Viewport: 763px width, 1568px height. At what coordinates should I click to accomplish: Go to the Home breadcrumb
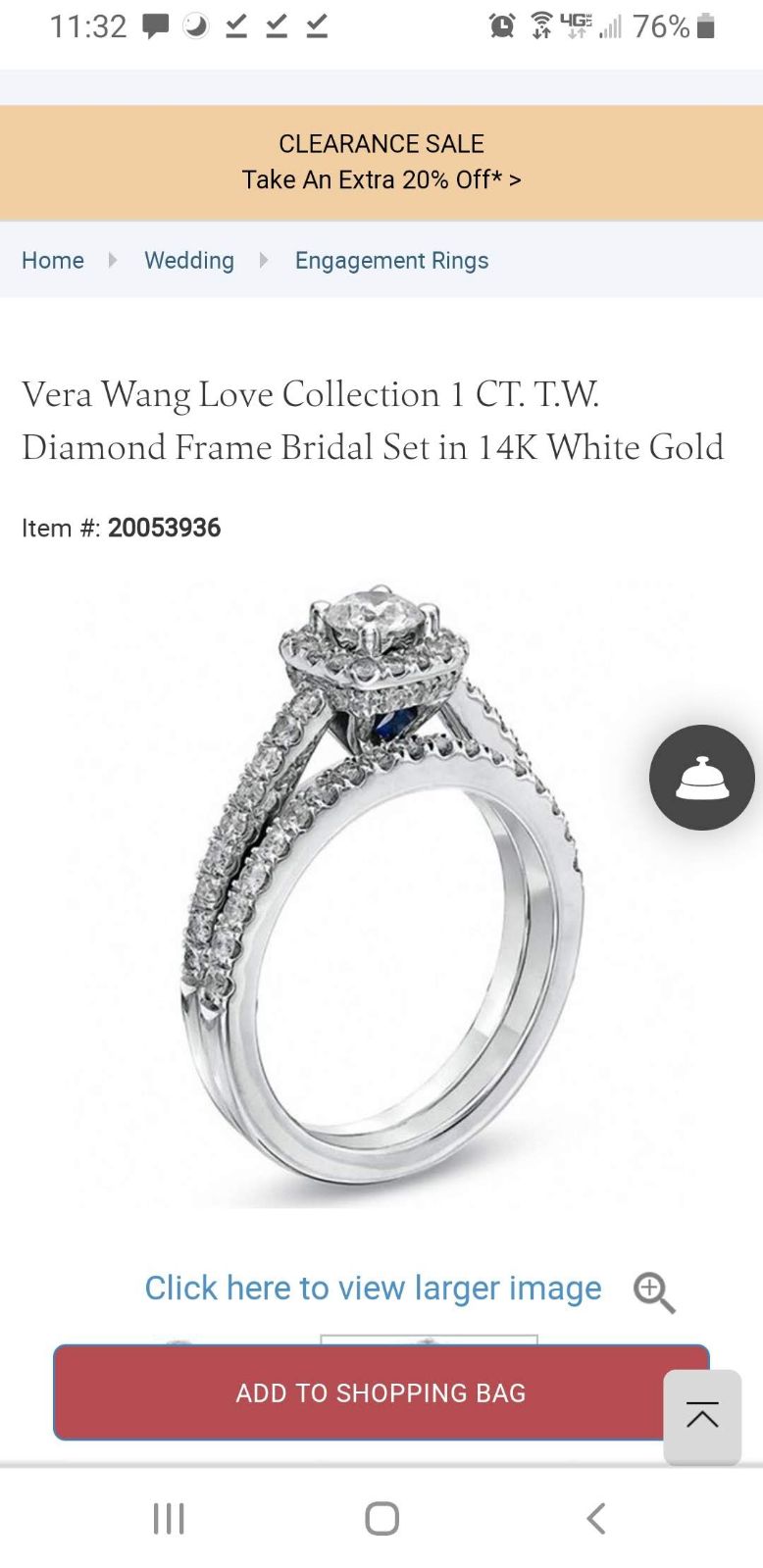(53, 261)
